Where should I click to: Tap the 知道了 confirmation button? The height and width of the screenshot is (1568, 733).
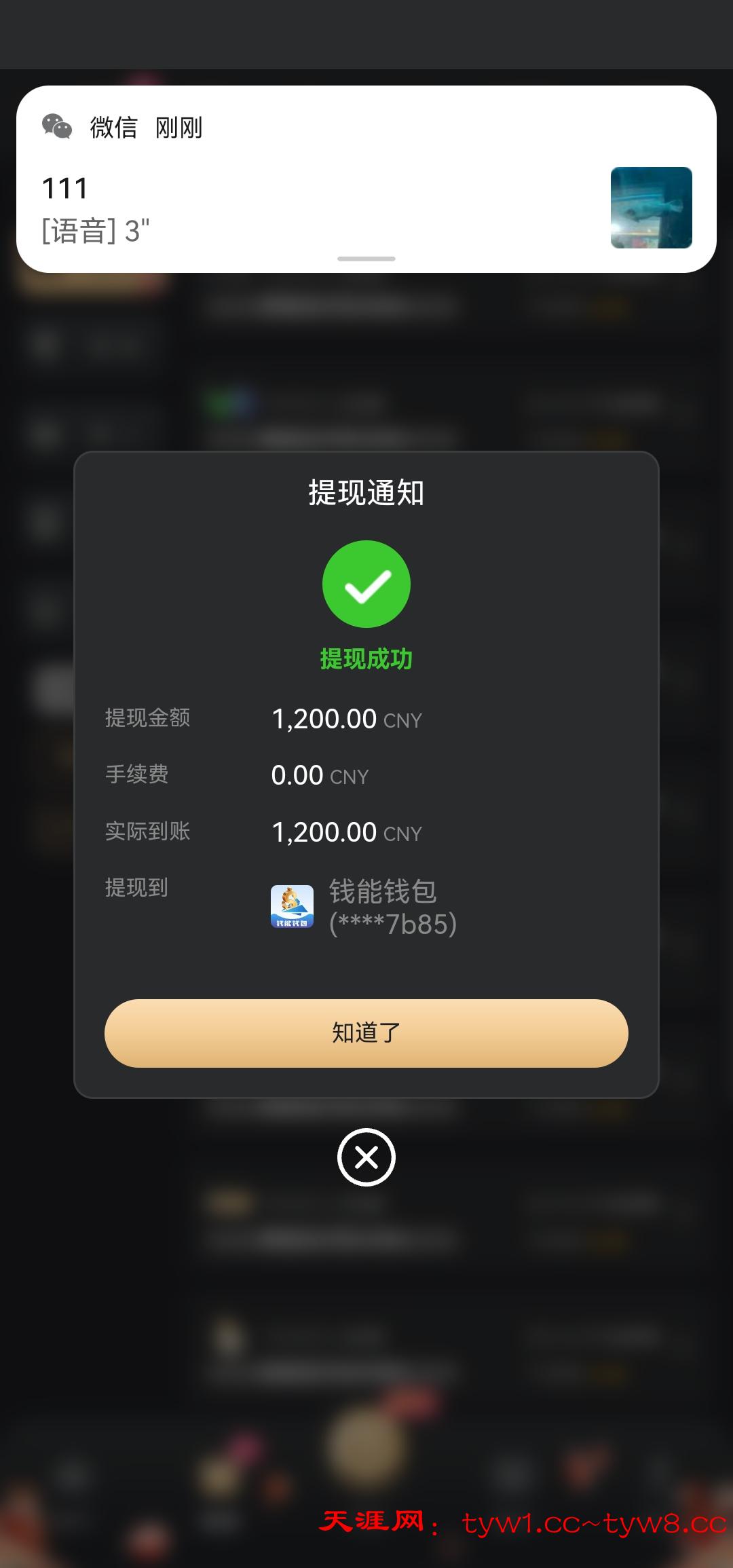click(366, 1032)
